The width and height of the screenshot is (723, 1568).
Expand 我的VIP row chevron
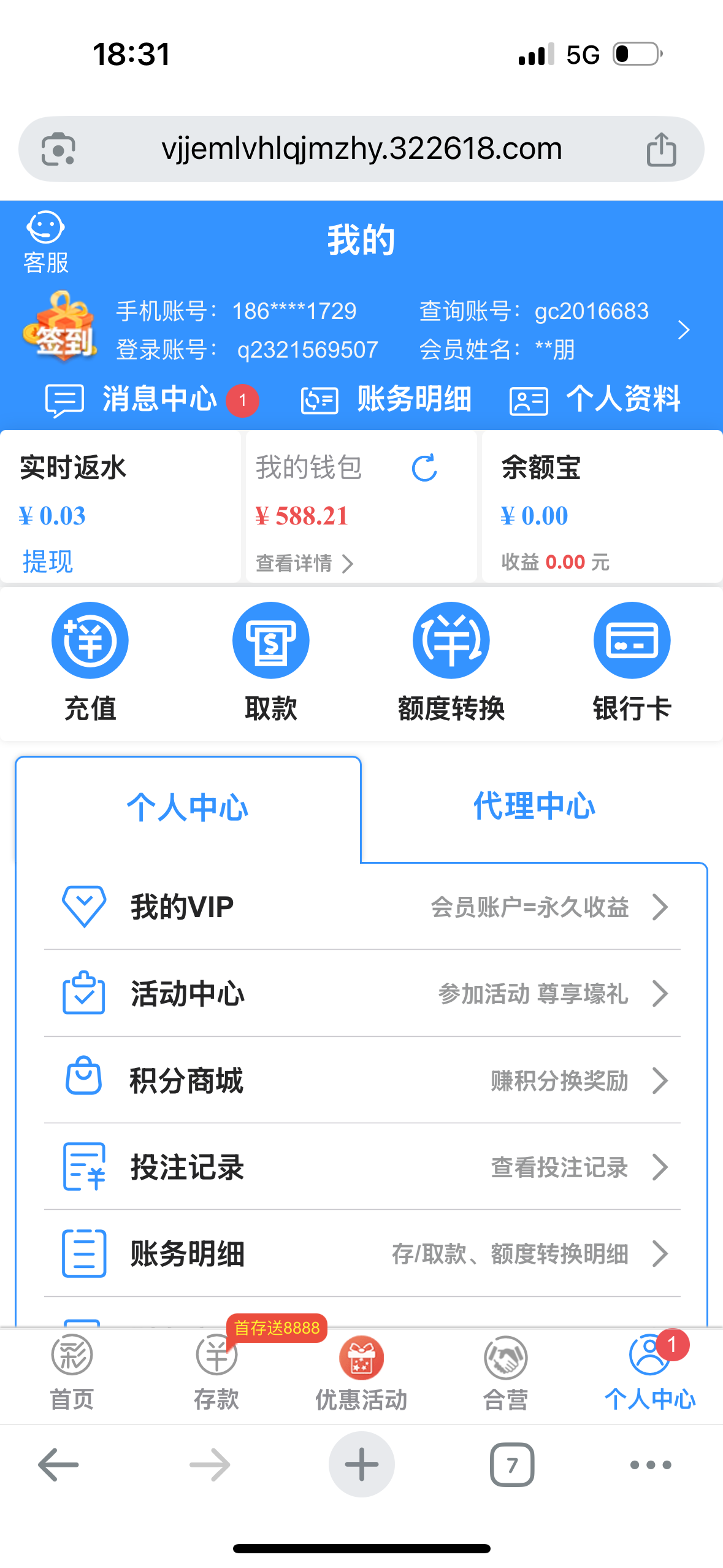661,907
